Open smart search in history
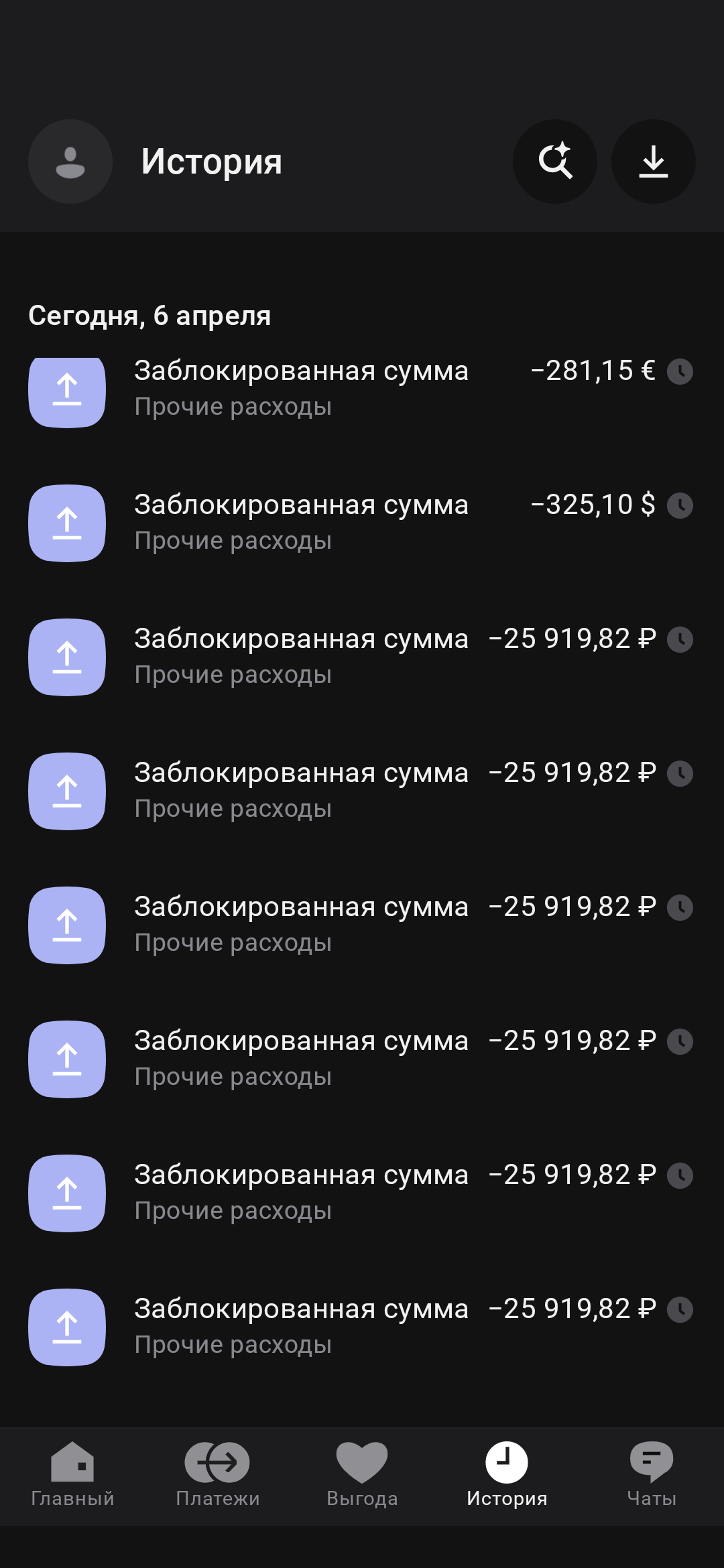 555,161
